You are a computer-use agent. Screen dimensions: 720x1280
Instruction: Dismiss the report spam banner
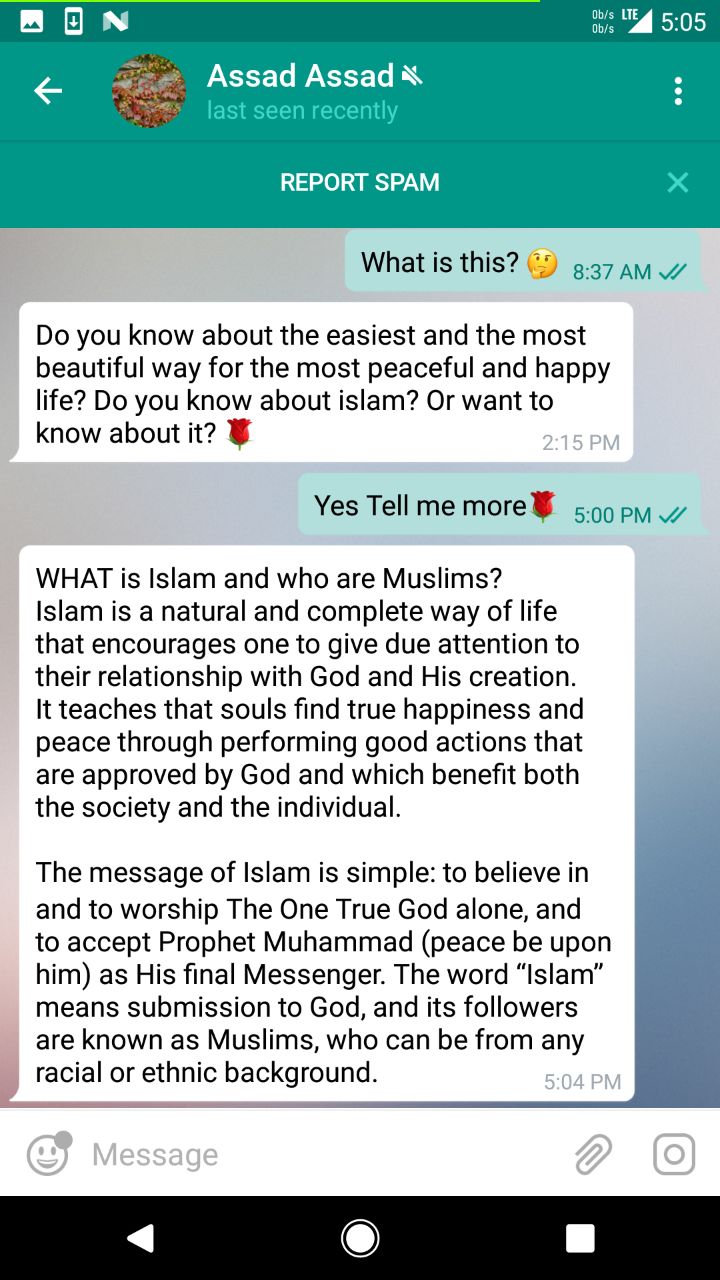[x=678, y=182]
